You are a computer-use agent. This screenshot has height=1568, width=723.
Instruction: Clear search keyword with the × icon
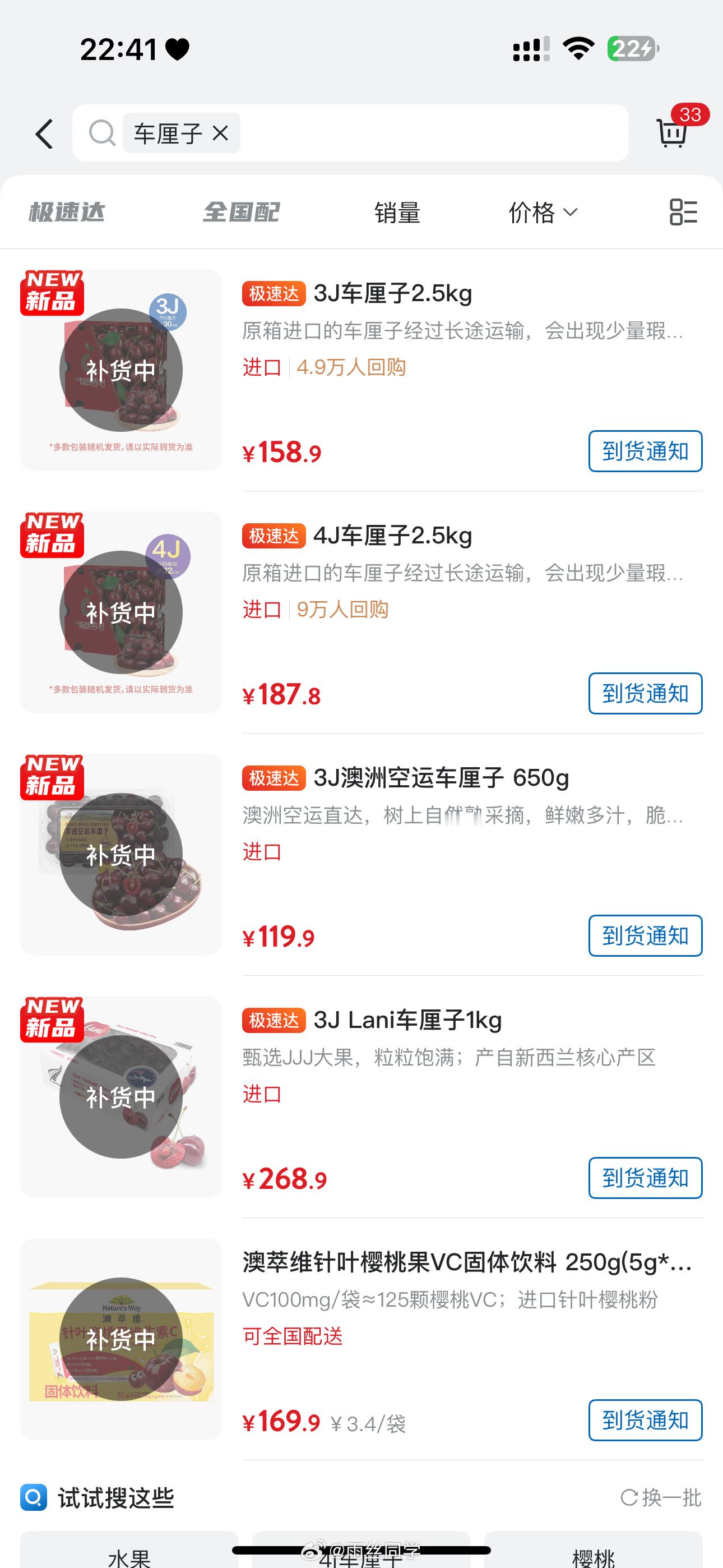click(220, 133)
